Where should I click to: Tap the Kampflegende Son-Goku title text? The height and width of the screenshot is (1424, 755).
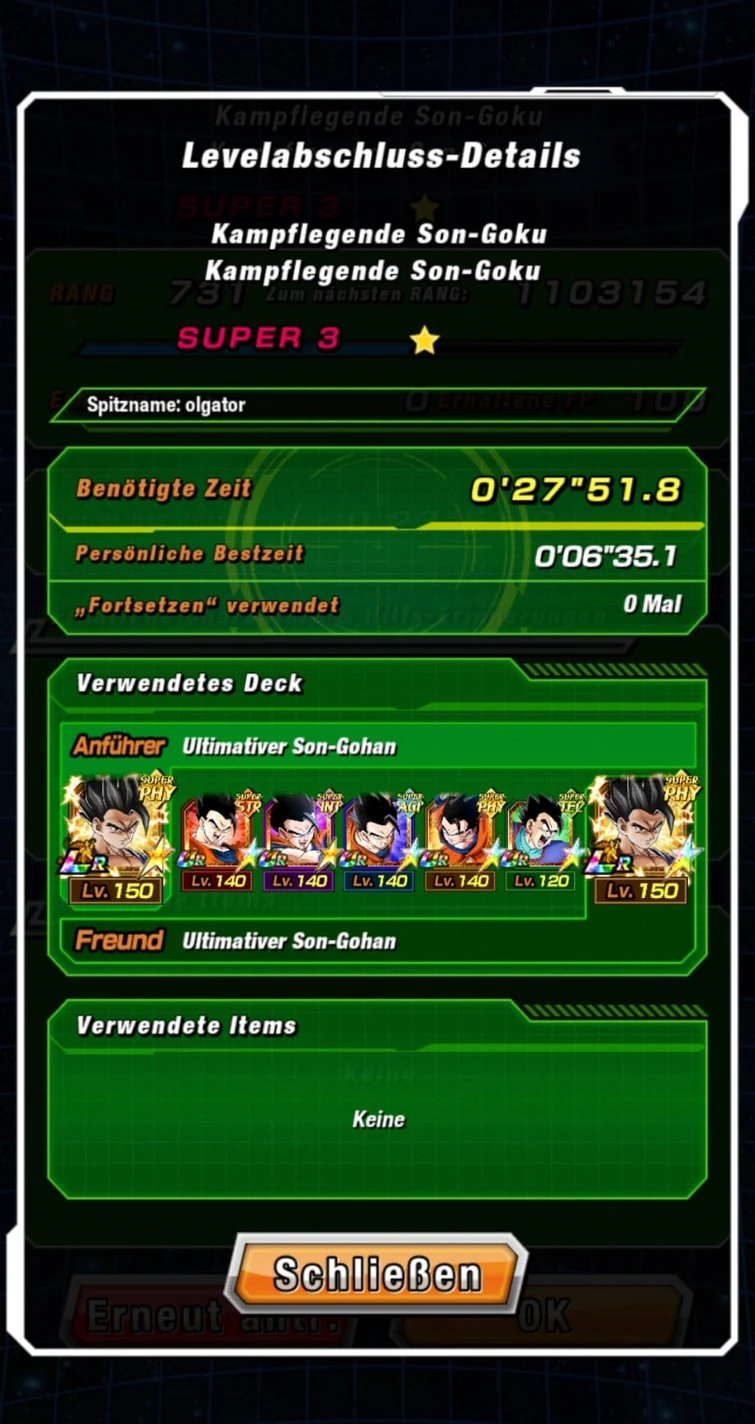point(377,235)
